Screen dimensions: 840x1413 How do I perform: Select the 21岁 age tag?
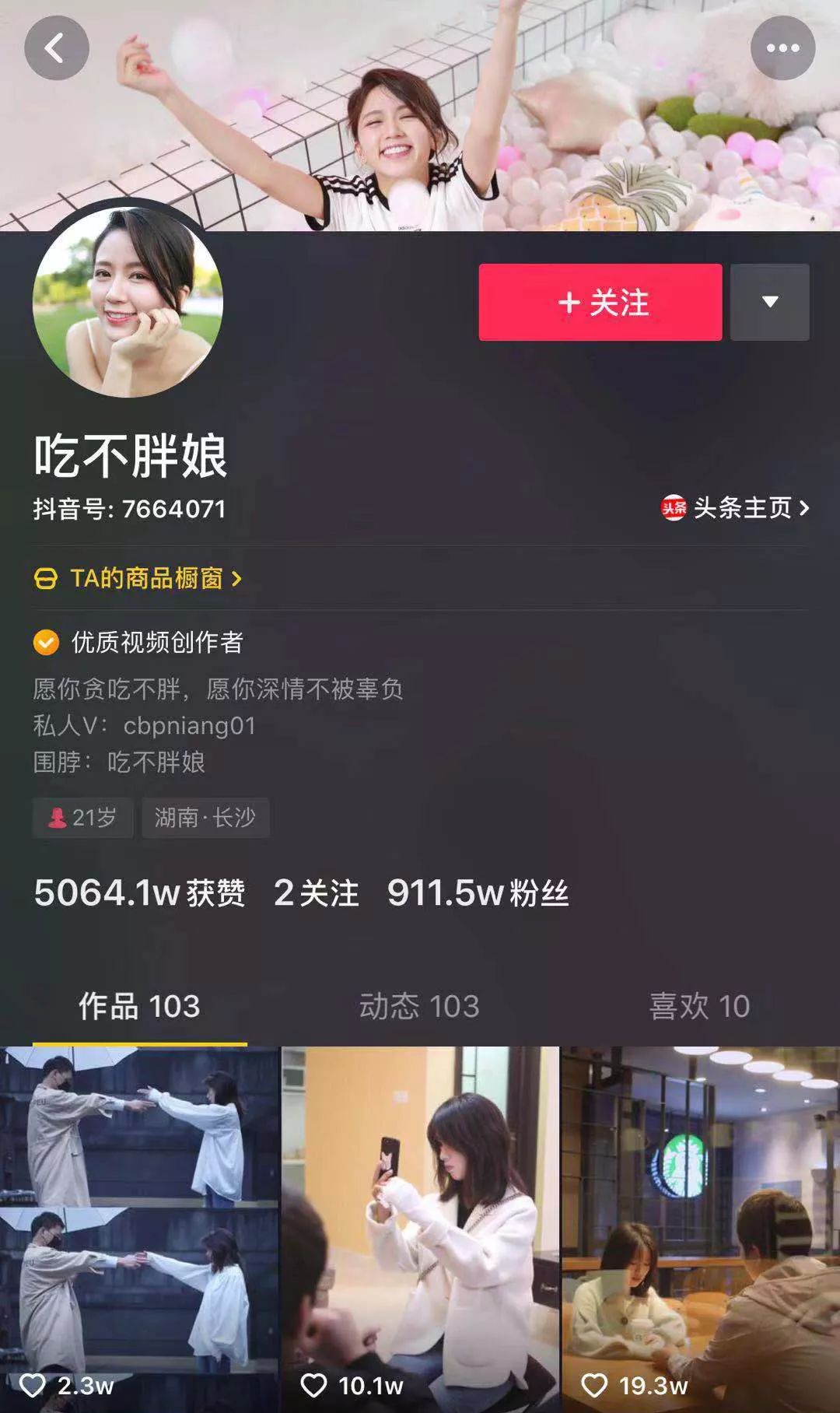click(82, 818)
